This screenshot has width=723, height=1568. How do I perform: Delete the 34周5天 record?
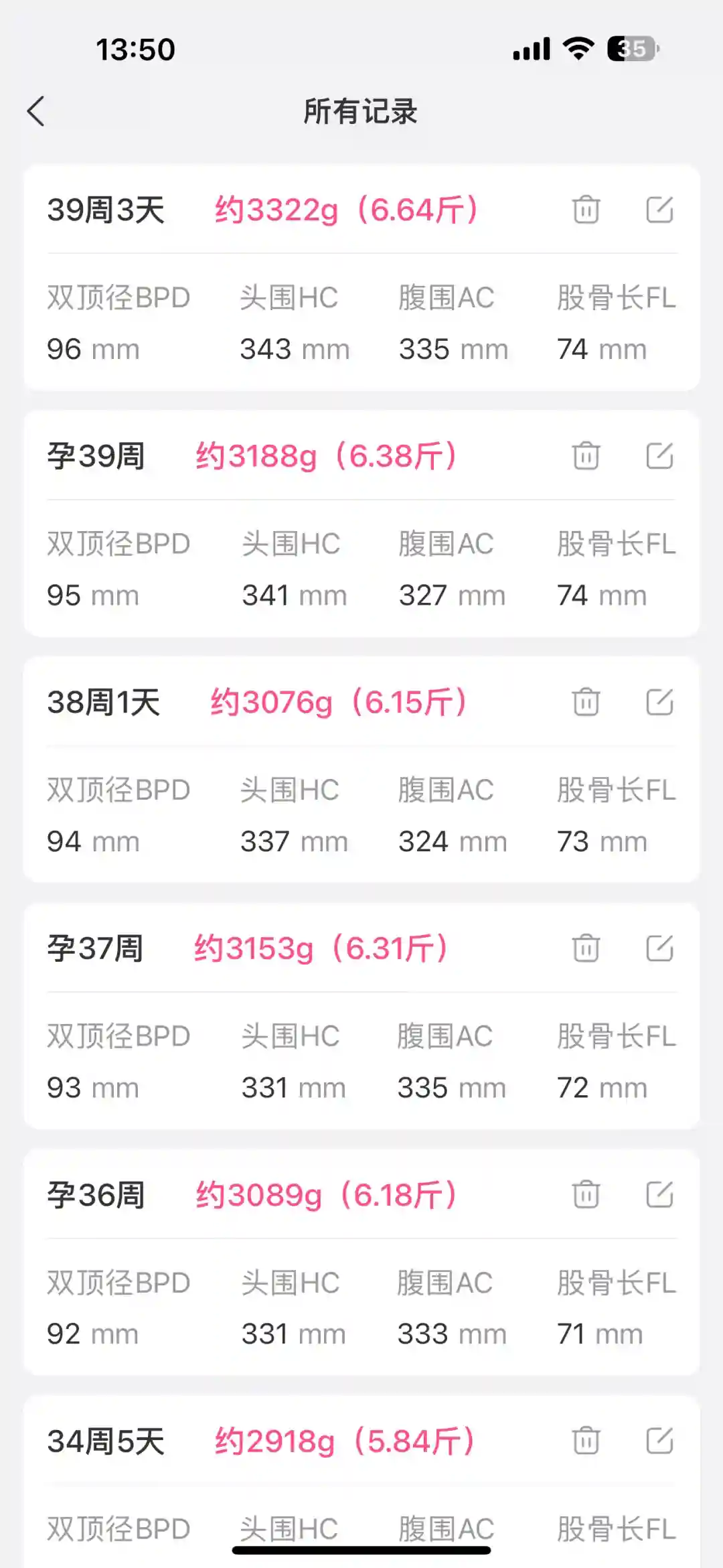click(x=586, y=1441)
